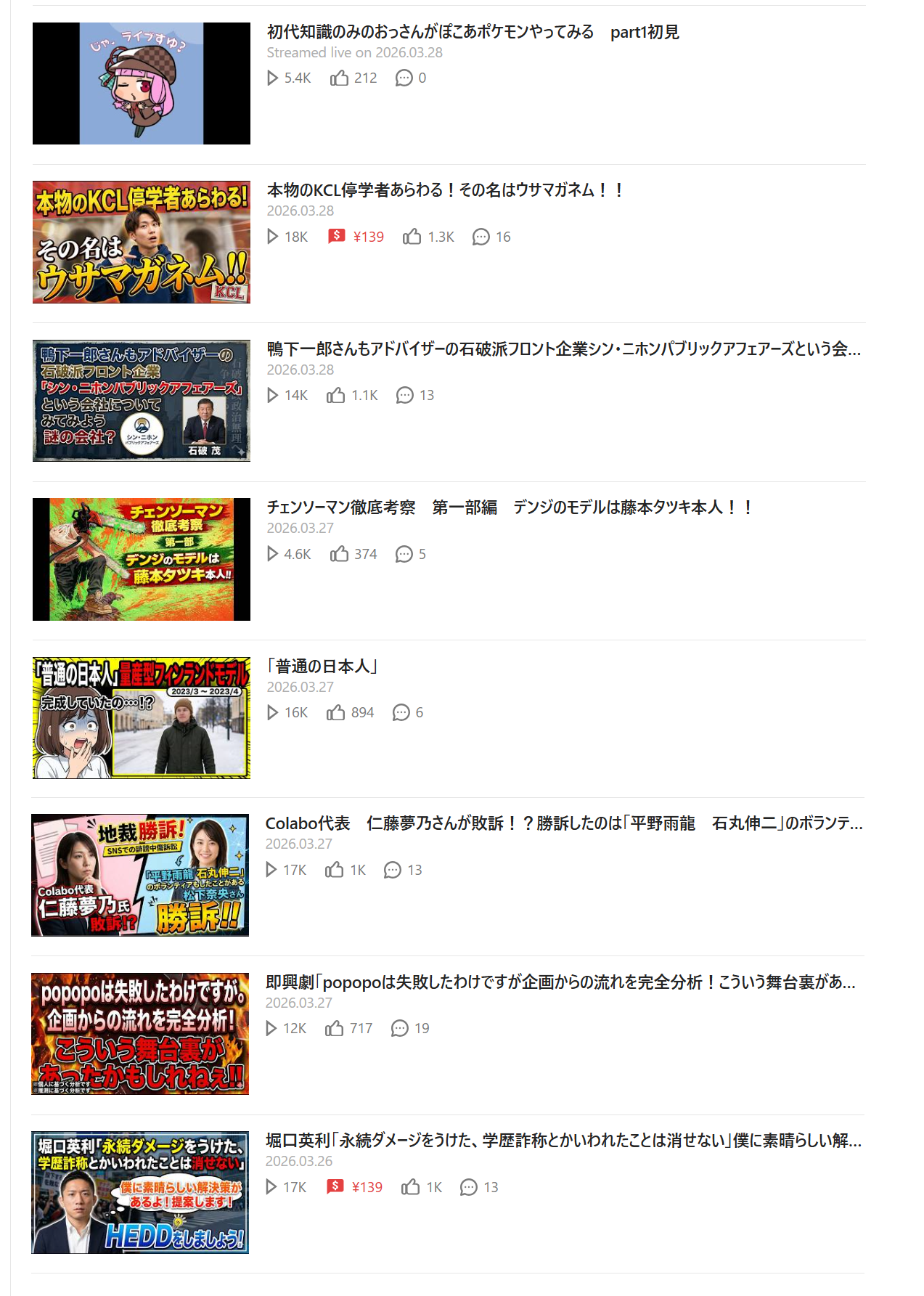
Task: Tap the popopoは失敗したわけですが thumbnail
Action: click(140, 1034)
